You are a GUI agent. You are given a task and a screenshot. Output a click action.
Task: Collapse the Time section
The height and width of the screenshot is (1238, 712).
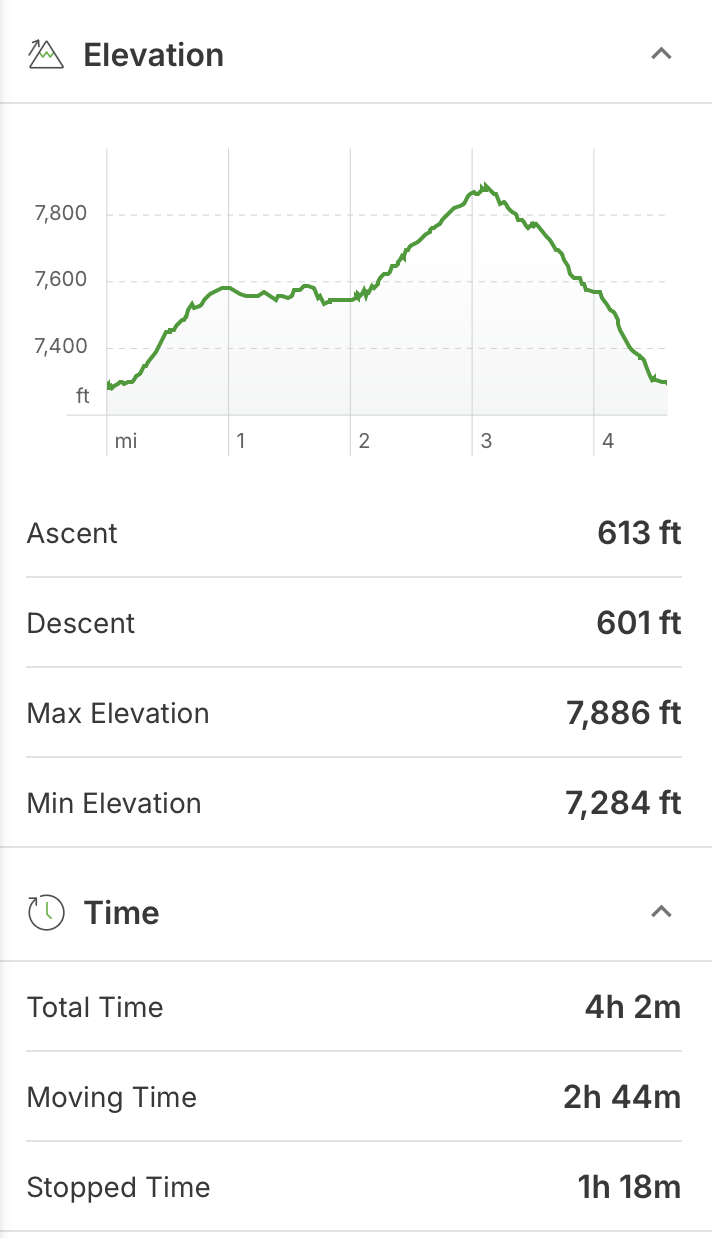(x=660, y=911)
